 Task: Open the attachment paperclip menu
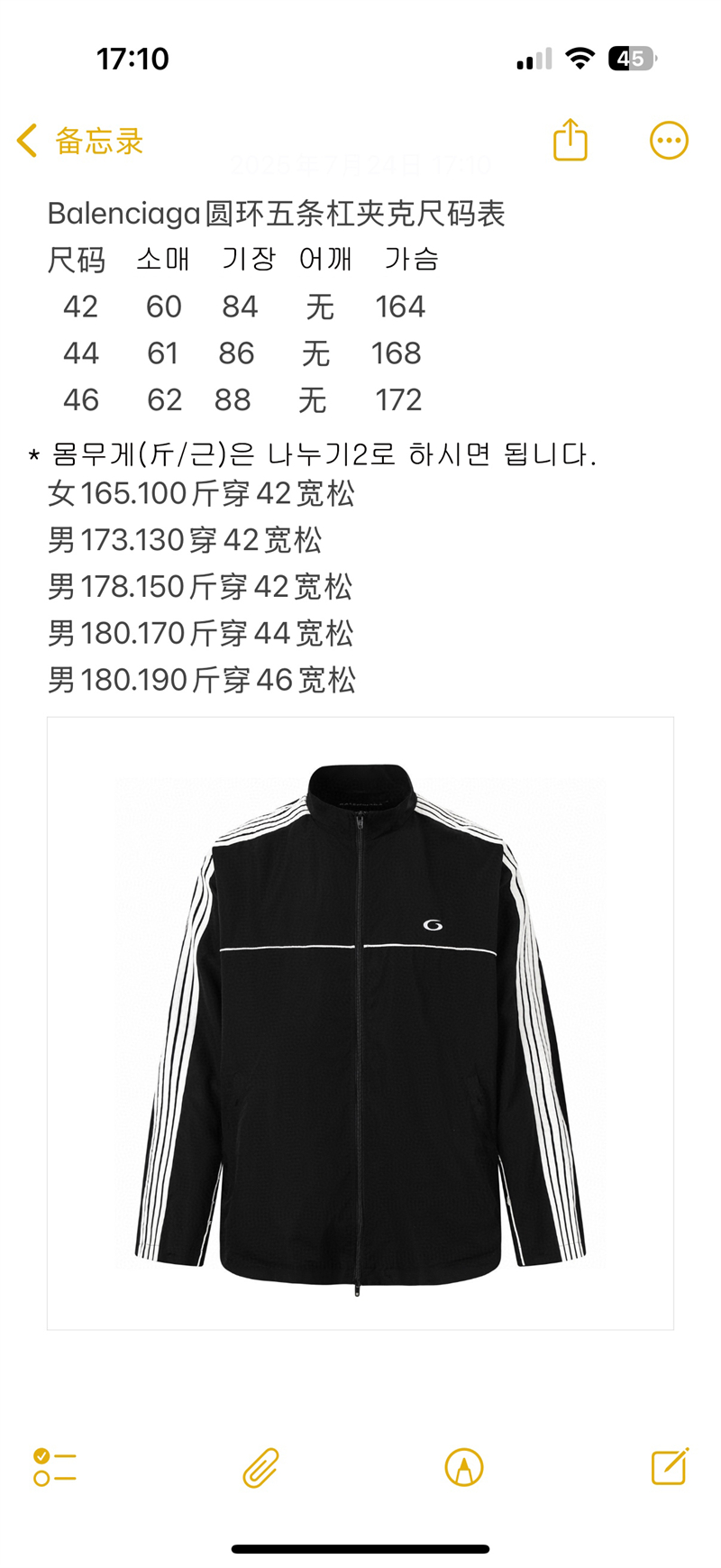click(259, 1467)
